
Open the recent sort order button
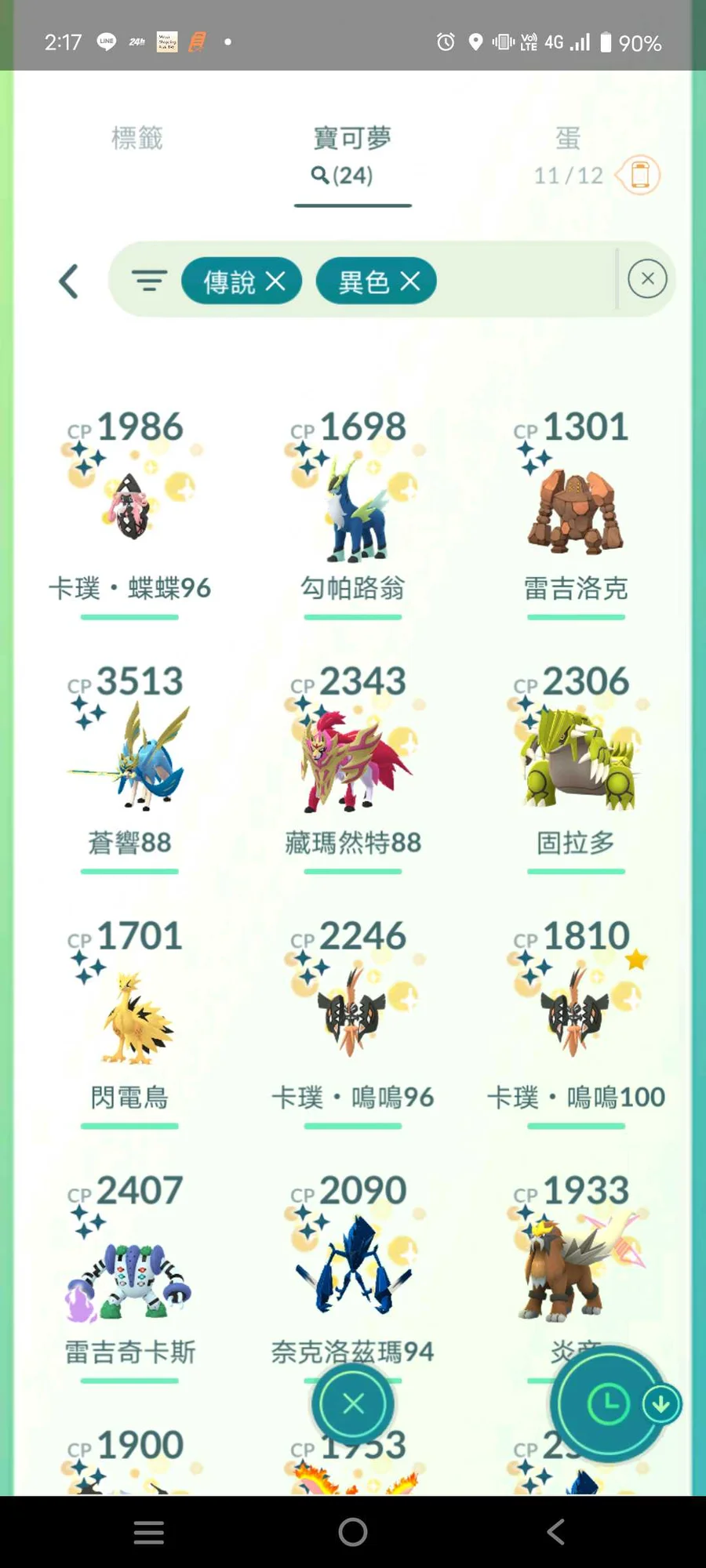coord(609,1403)
